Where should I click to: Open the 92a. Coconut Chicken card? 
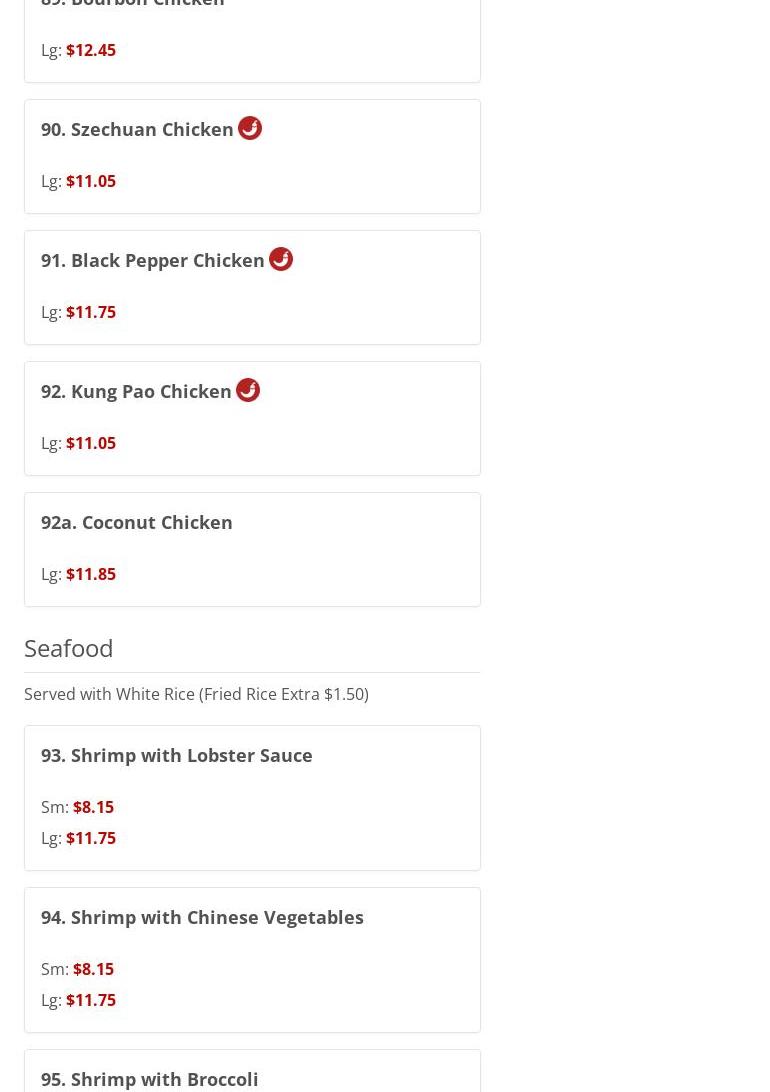point(137,523)
